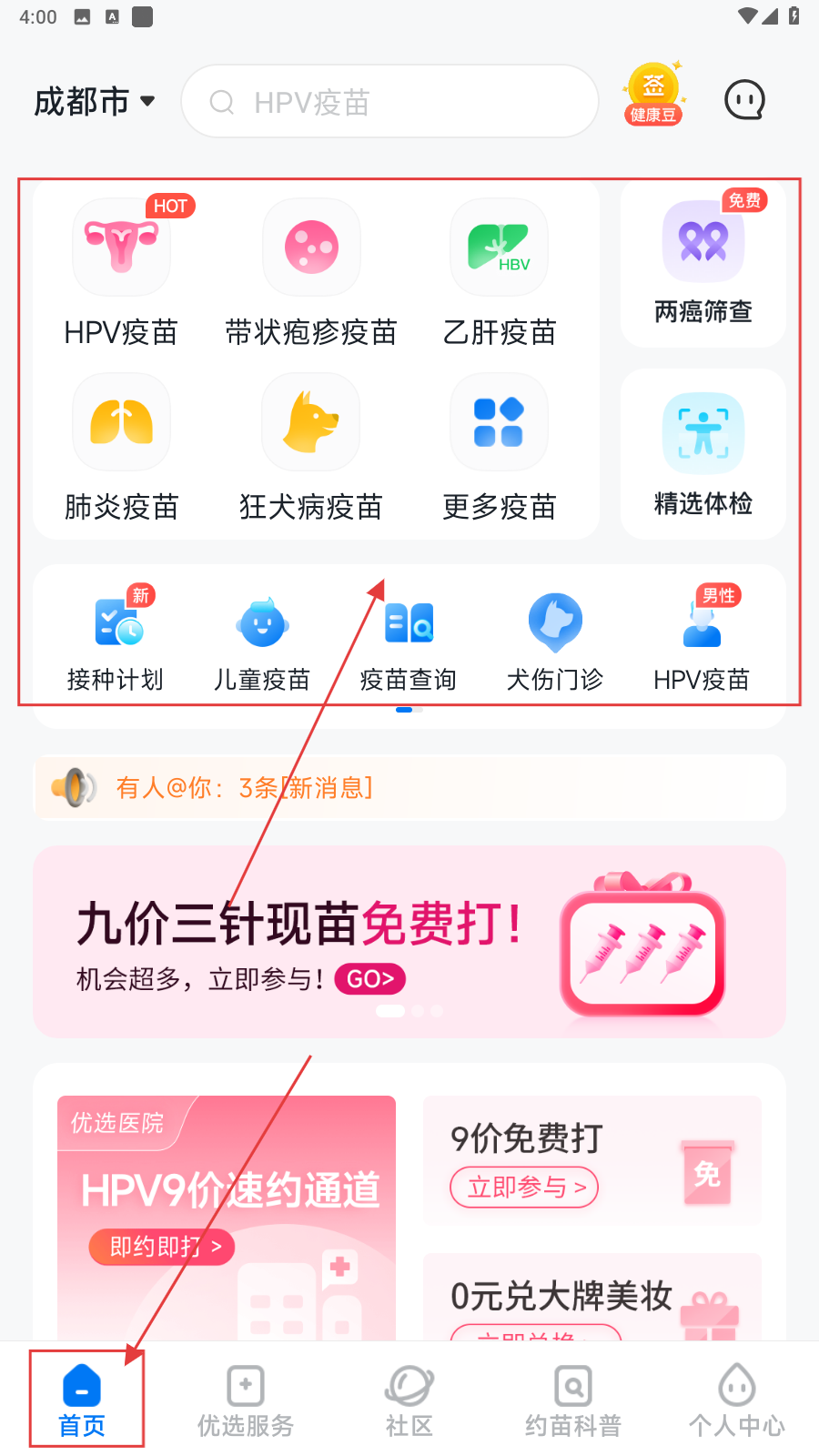Open the new-message notice bar

coord(409,787)
